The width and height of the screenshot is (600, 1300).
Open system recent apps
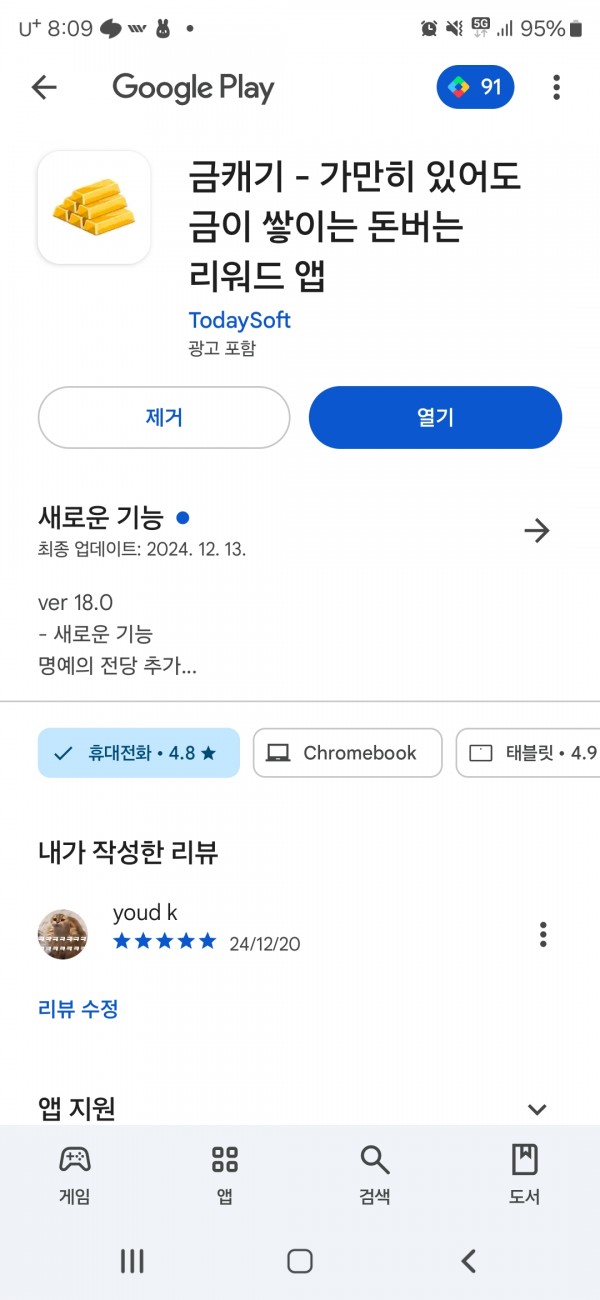tap(132, 1261)
